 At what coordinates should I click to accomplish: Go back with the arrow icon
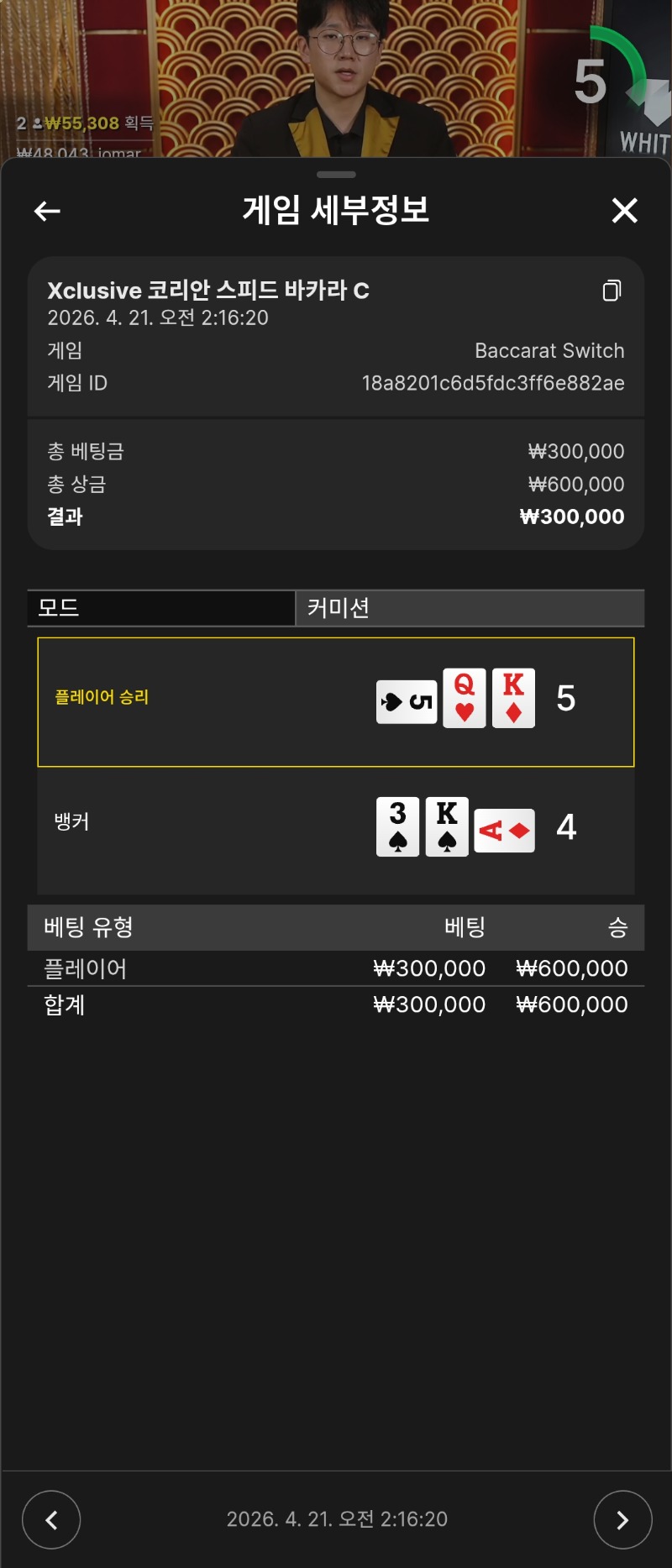(x=47, y=211)
